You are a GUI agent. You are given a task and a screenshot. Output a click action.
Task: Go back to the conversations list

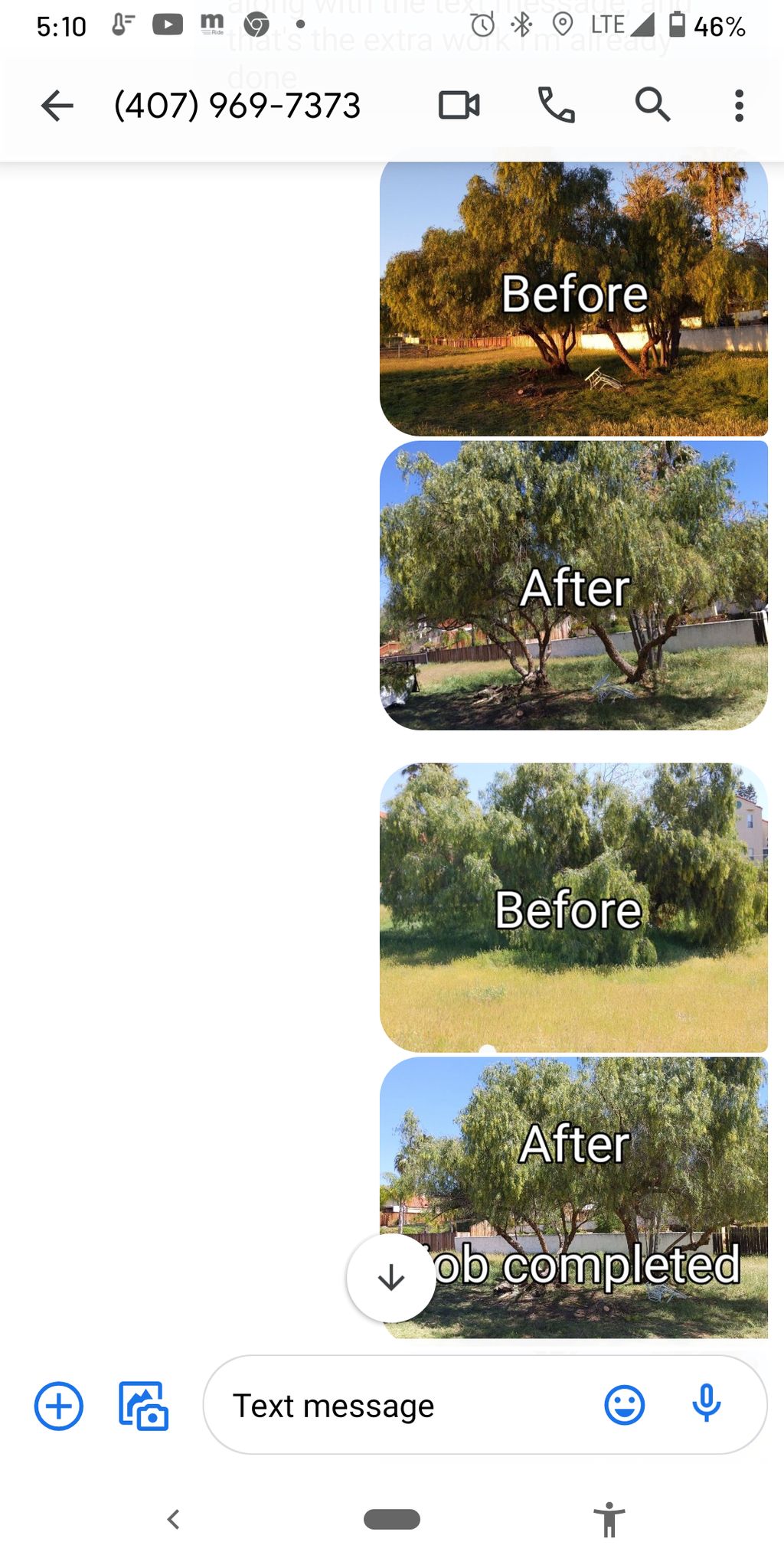(57, 106)
